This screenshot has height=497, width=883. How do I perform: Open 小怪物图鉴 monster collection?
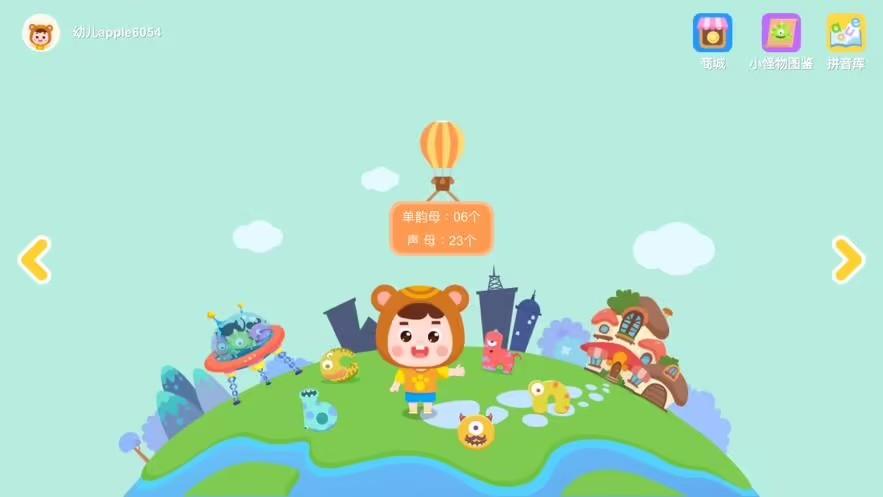781,34
